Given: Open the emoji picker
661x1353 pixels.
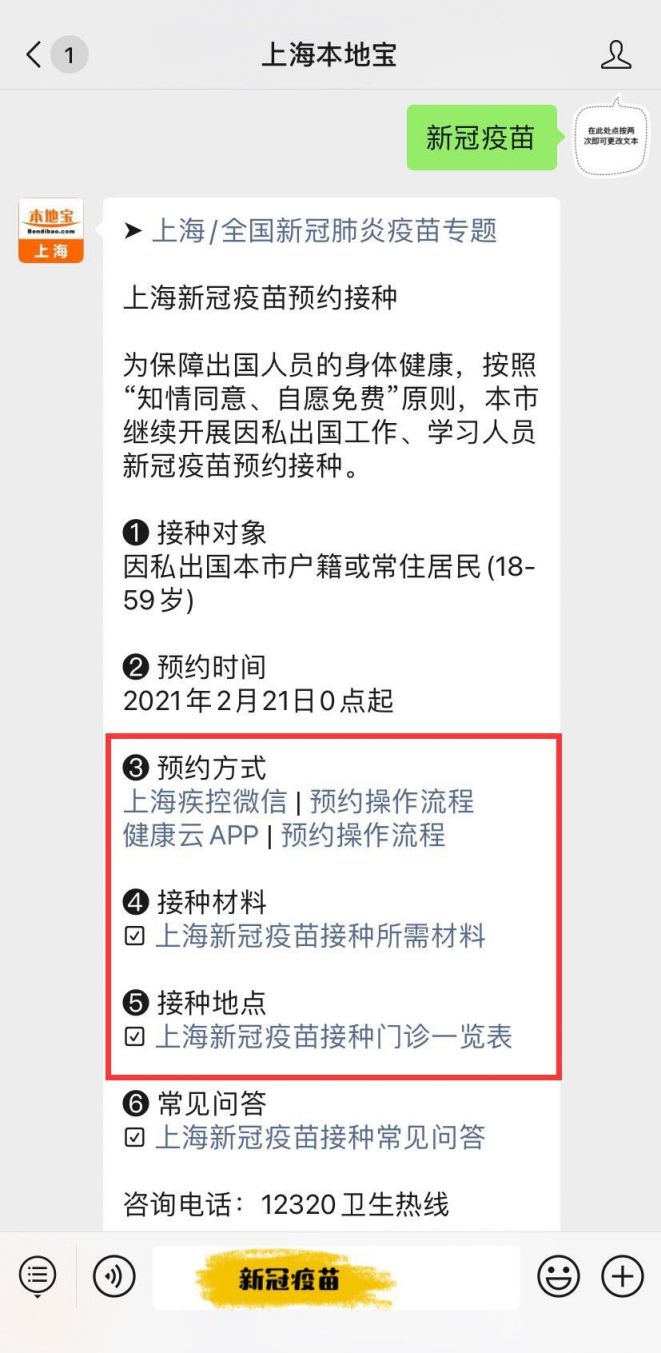Looking at the screenshot, I should [x=558, y=1277].
